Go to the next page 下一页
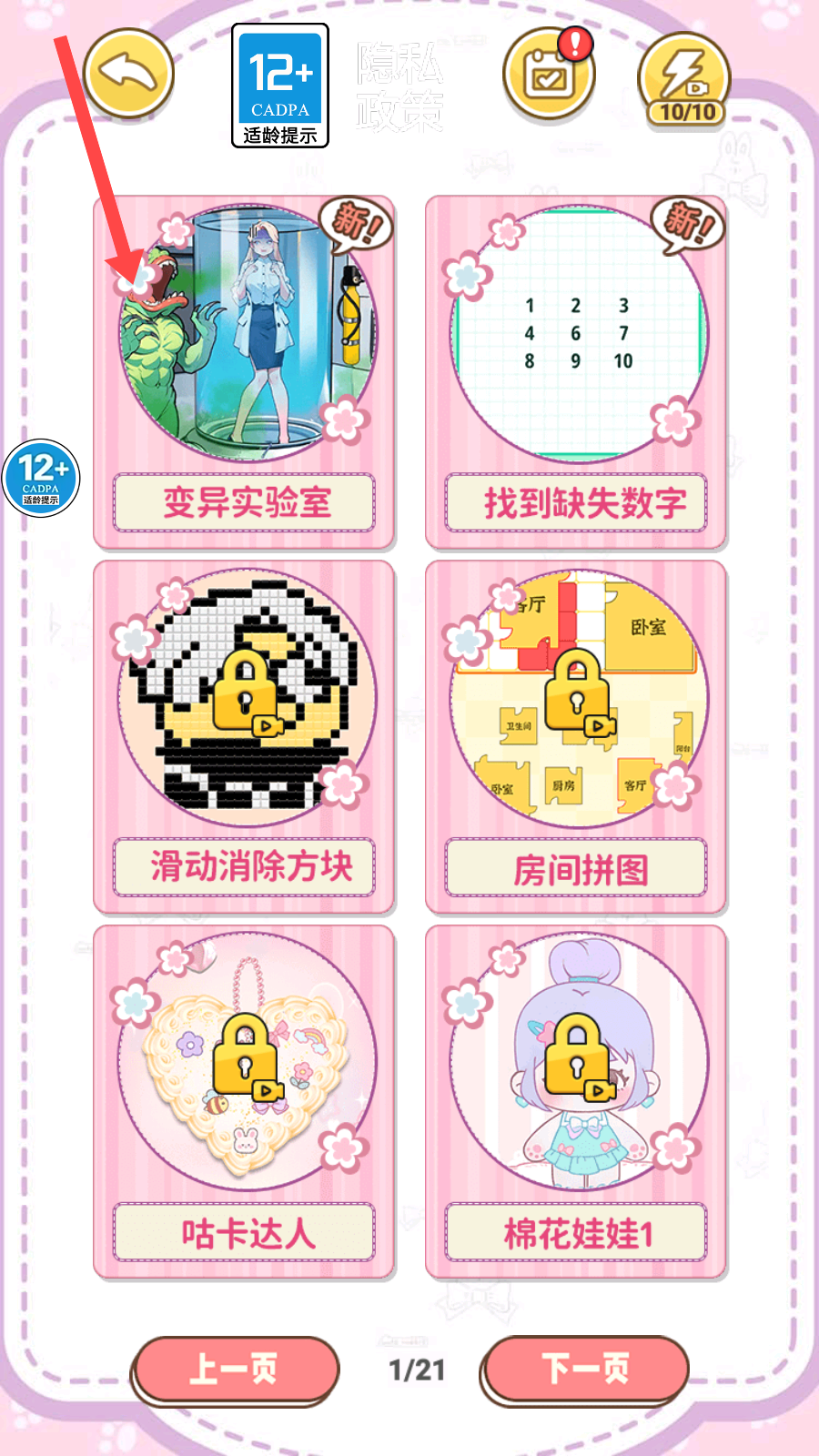Viewport: 819px width, 1456px height. tap(585, 1370)
